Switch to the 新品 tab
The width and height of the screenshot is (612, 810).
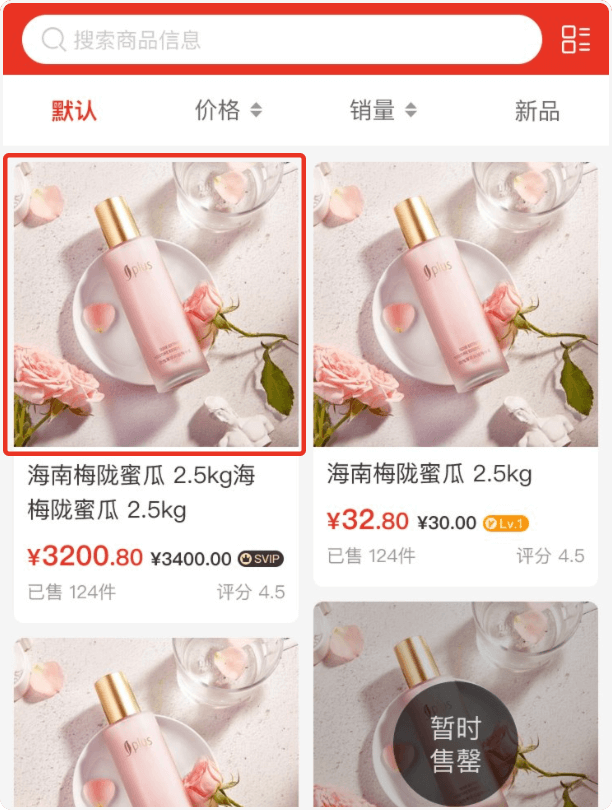537,110
